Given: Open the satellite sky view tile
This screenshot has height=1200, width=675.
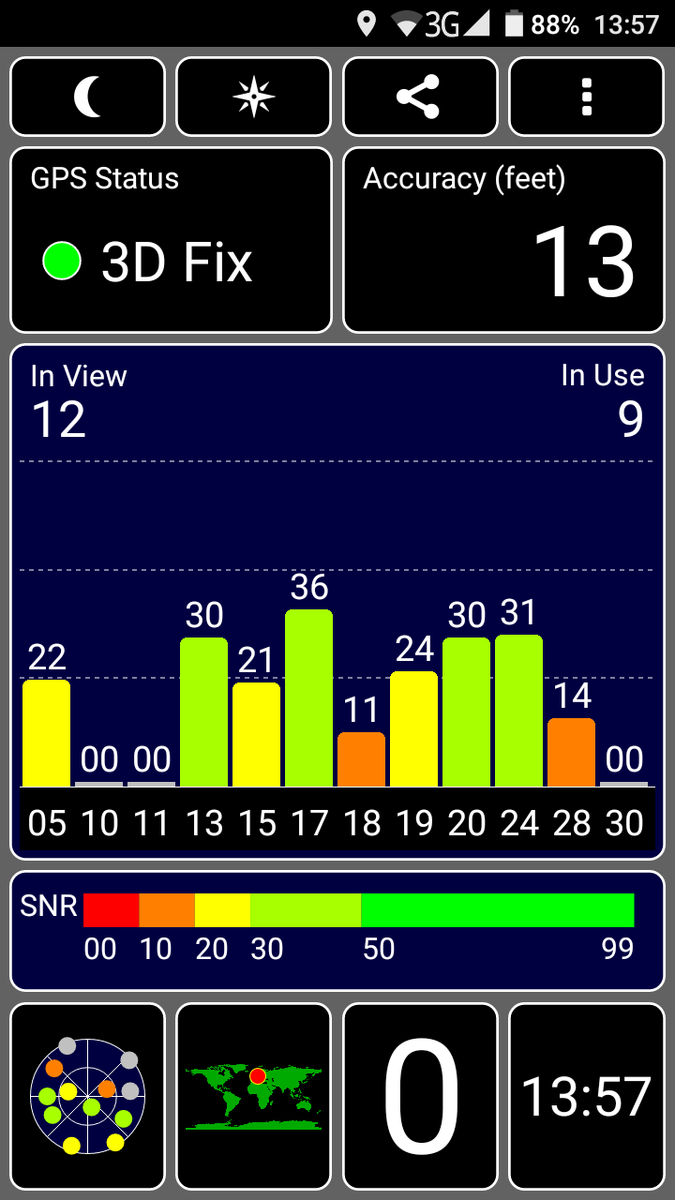Looking at the screenshot, I should click(x=88, y=1096).
